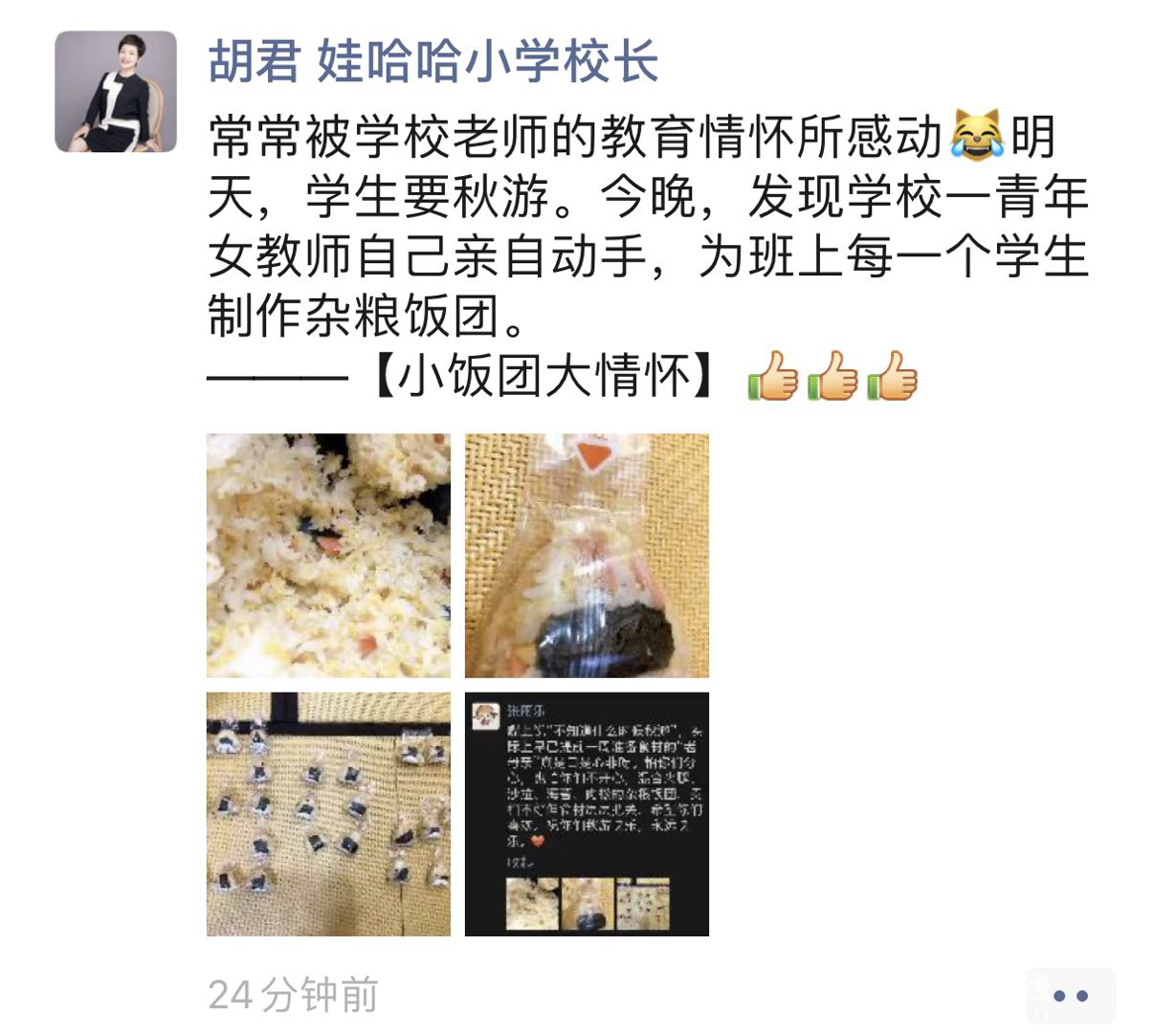1176x1033 pixels.
Task: View the dark post screenshot image
Action: (x=587, y=814)
